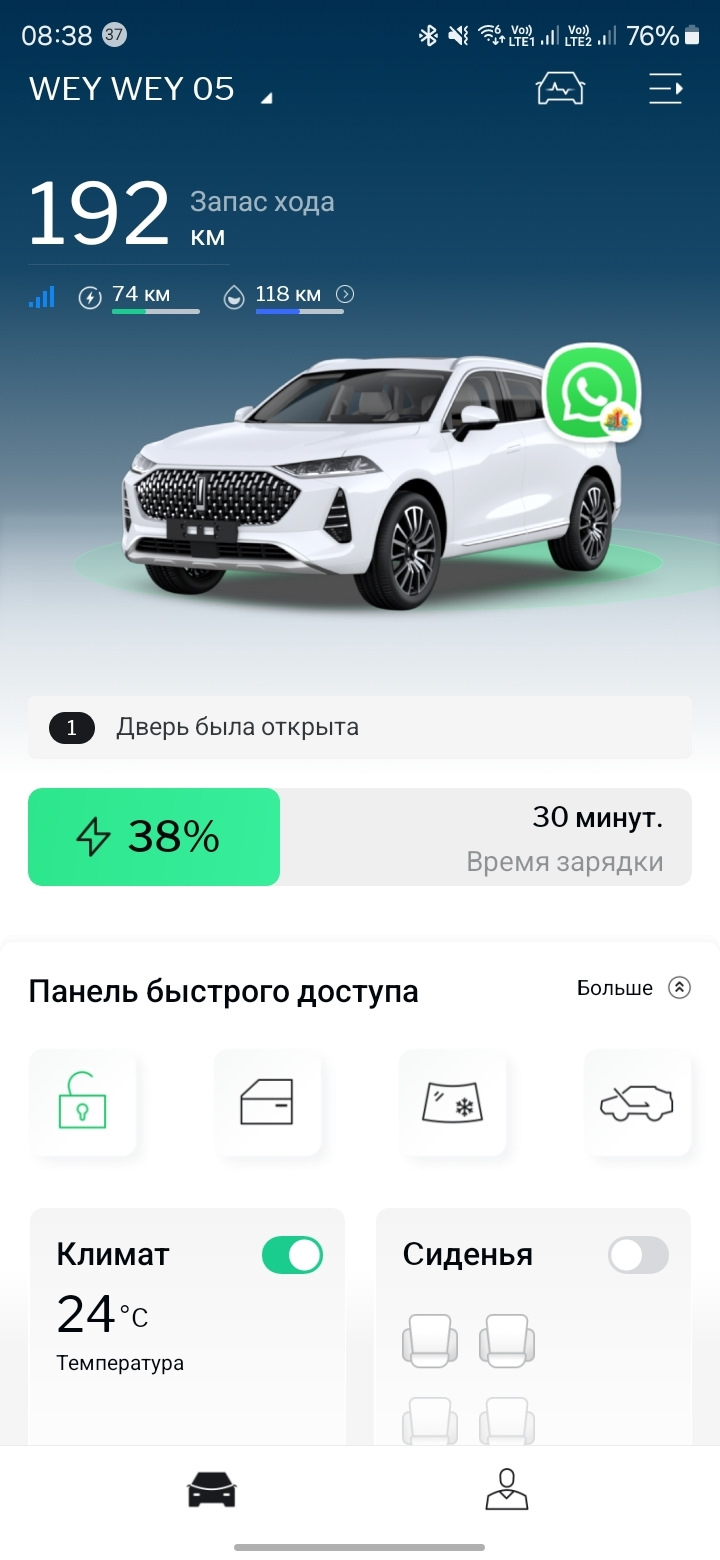Tap the car silhouette icon in quick access

(640, 1103)
